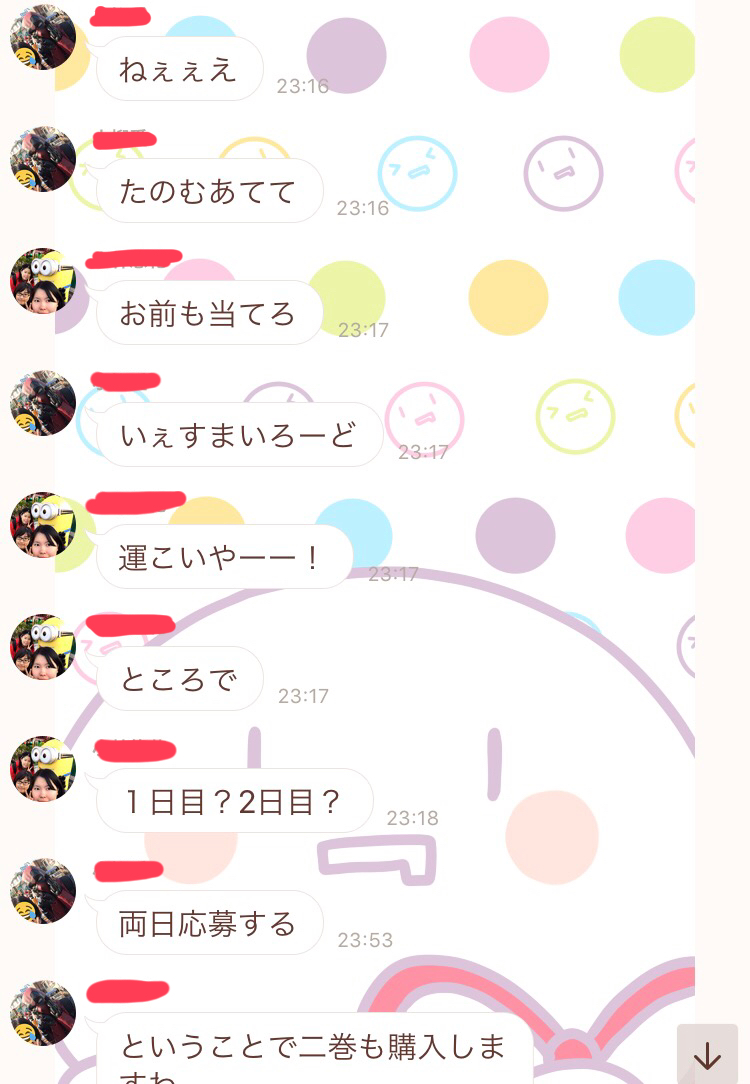This screenshot has width=750, height=1084.
Task: View profile photo beside 運こいやーー！ message
Action: [43, 525]
